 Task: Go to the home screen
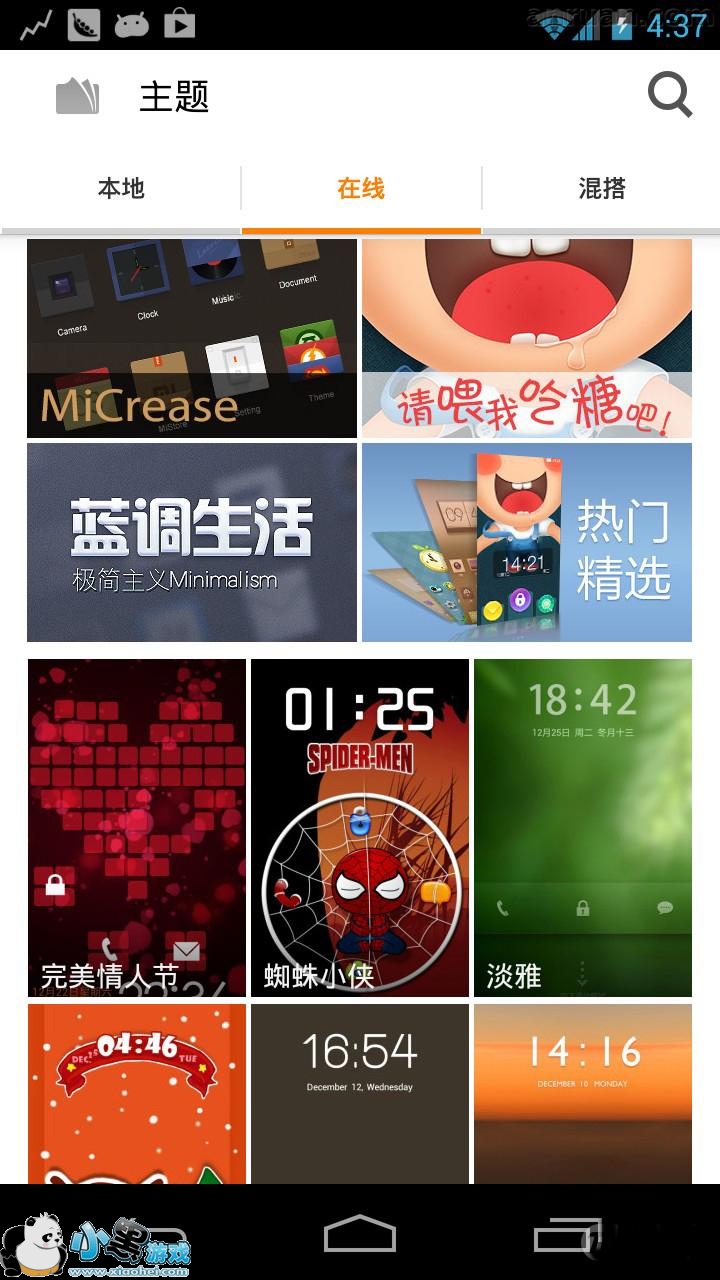coord(360,1234)
